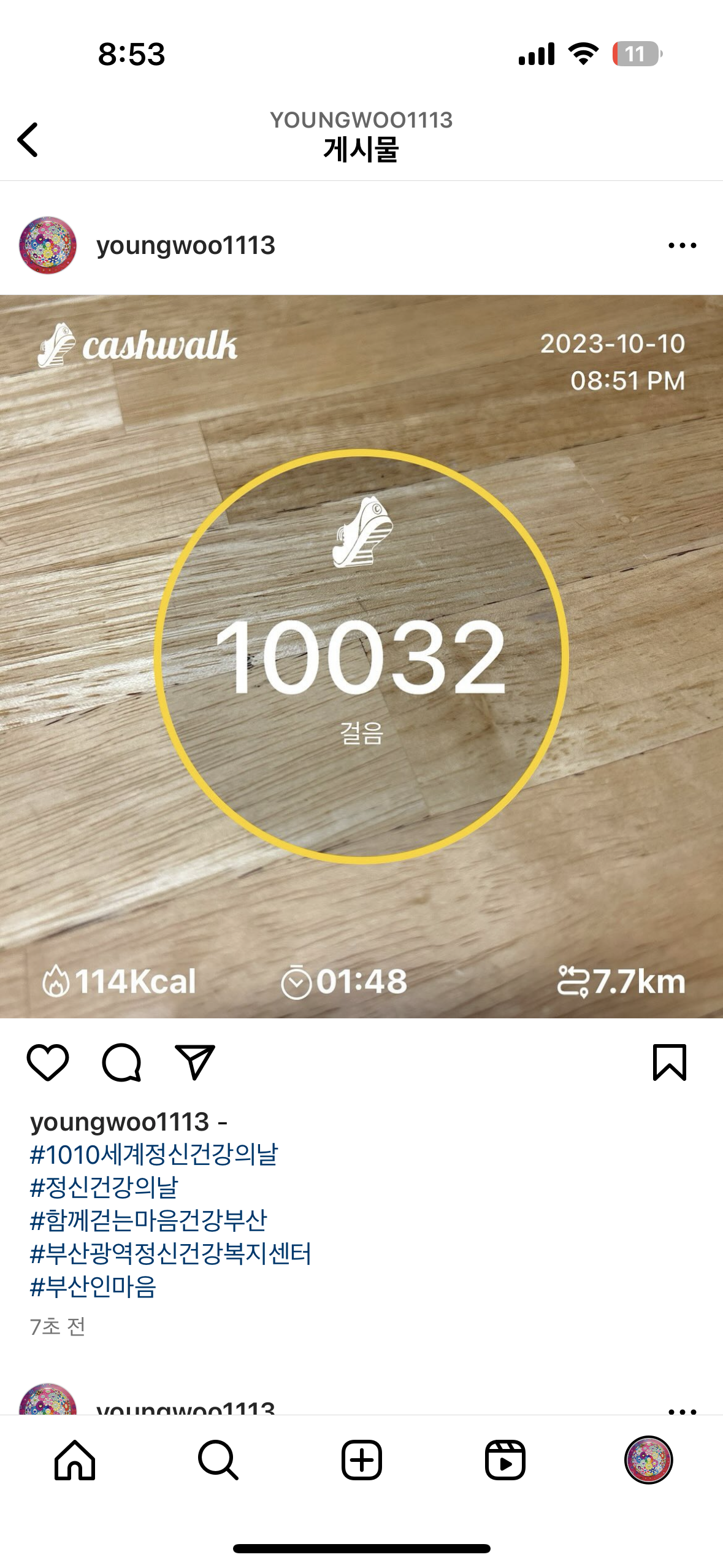Open comments on the cashwalk post
This screenshot has width=723, height=1568.
[x=121, y=1062]
